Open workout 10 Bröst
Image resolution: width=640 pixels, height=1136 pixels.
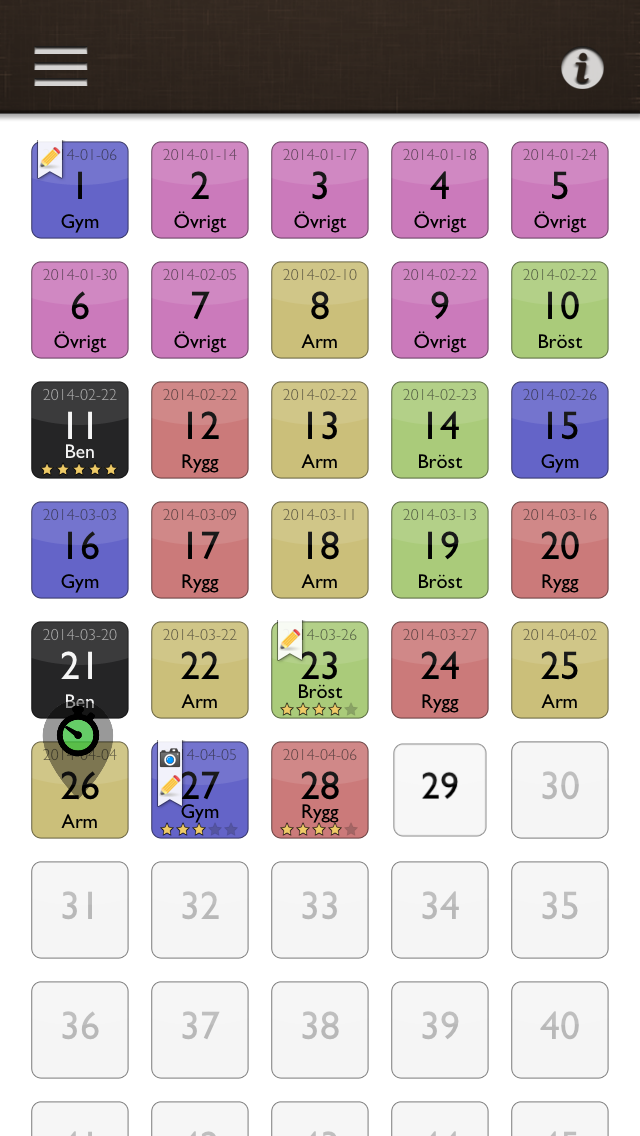pos(560,310)
